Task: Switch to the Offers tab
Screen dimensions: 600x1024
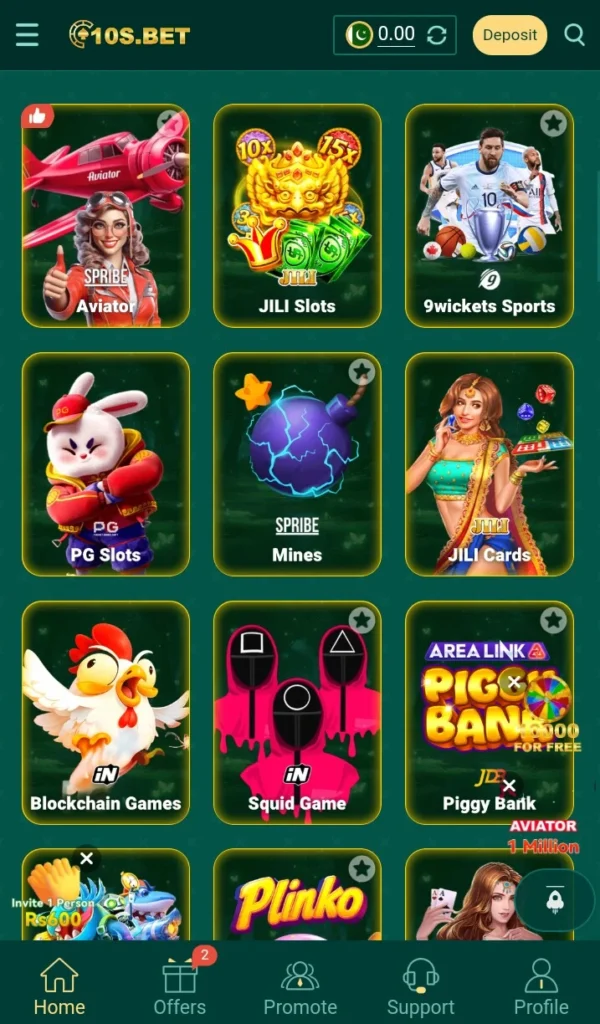Action: [x=180, y=985]
